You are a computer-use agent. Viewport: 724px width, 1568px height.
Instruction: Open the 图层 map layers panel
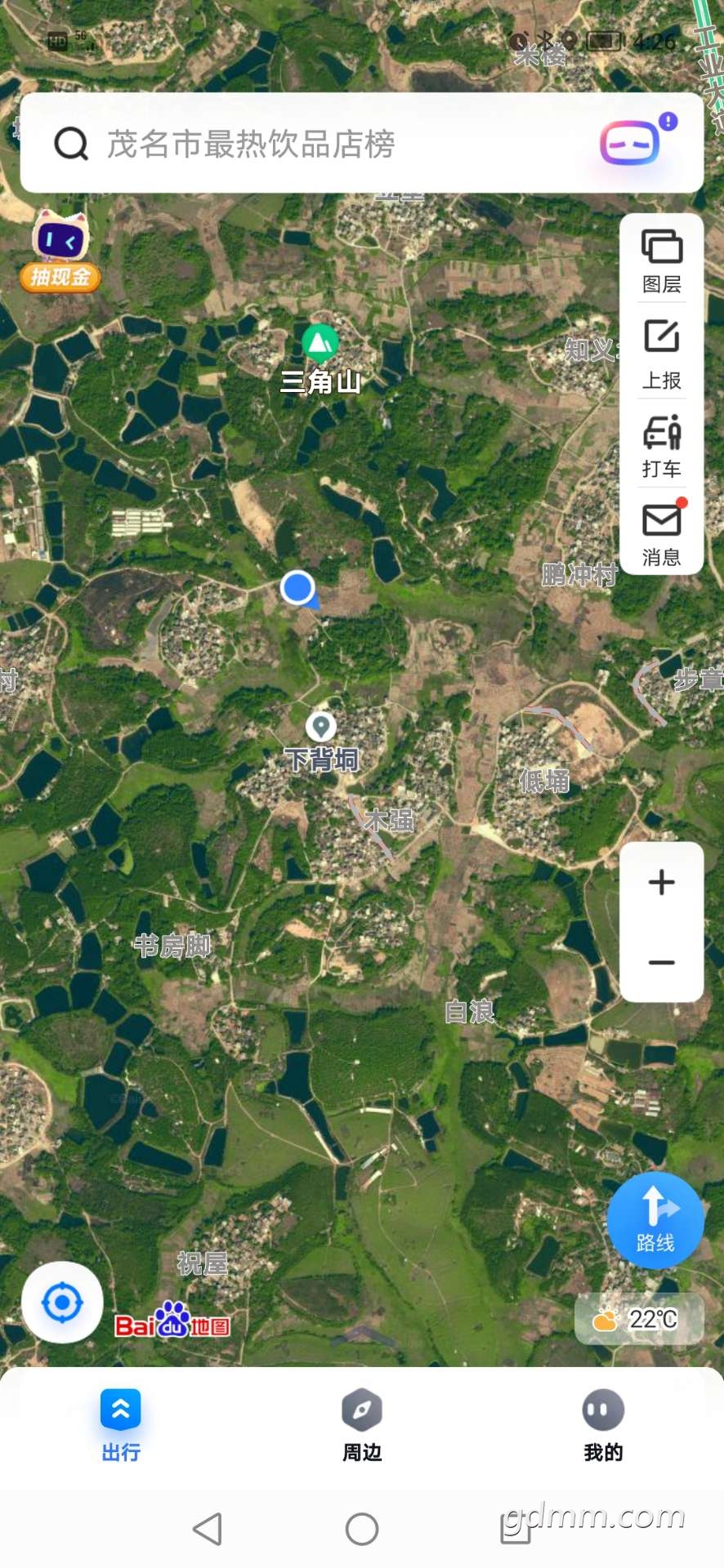[x=661, y=261]
